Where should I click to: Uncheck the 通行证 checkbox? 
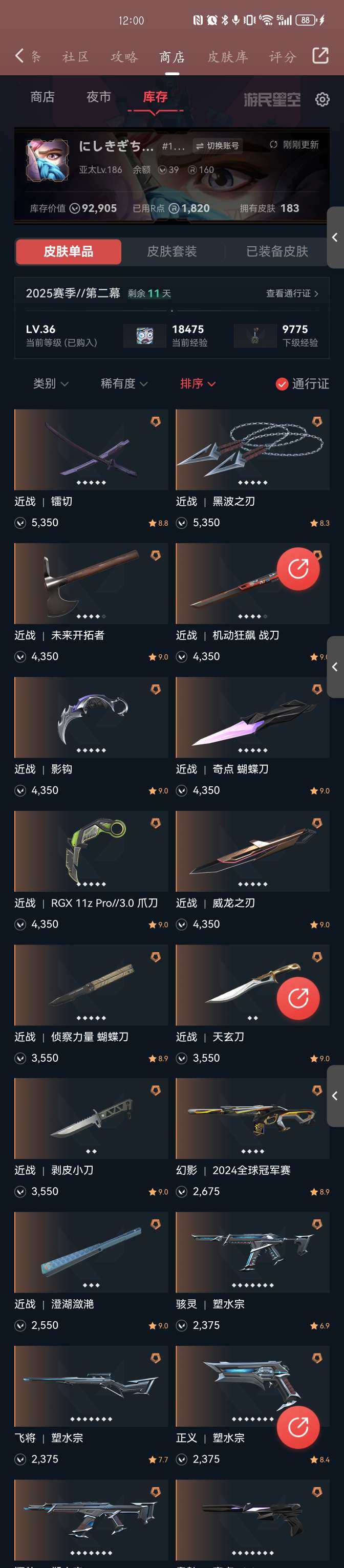[282, 383]
